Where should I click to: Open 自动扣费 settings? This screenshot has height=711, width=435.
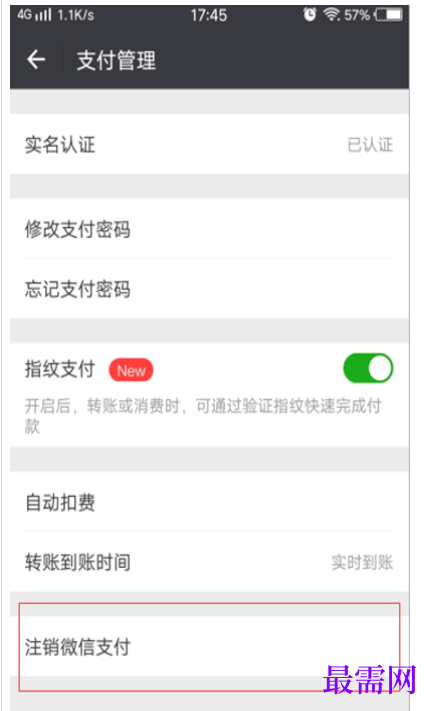pos(209,502)
